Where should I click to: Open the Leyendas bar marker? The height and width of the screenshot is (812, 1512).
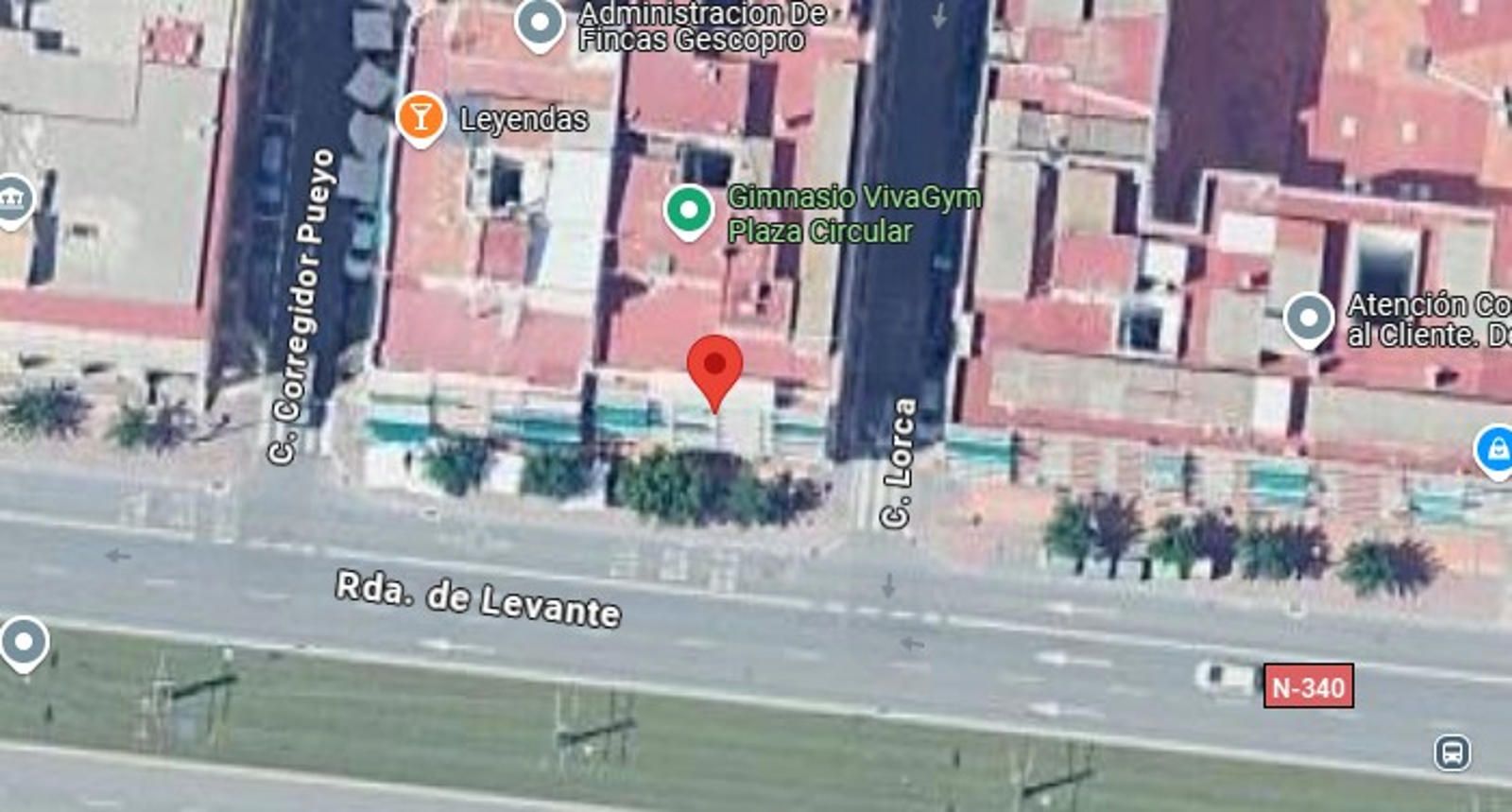click(x=421, y=117)
